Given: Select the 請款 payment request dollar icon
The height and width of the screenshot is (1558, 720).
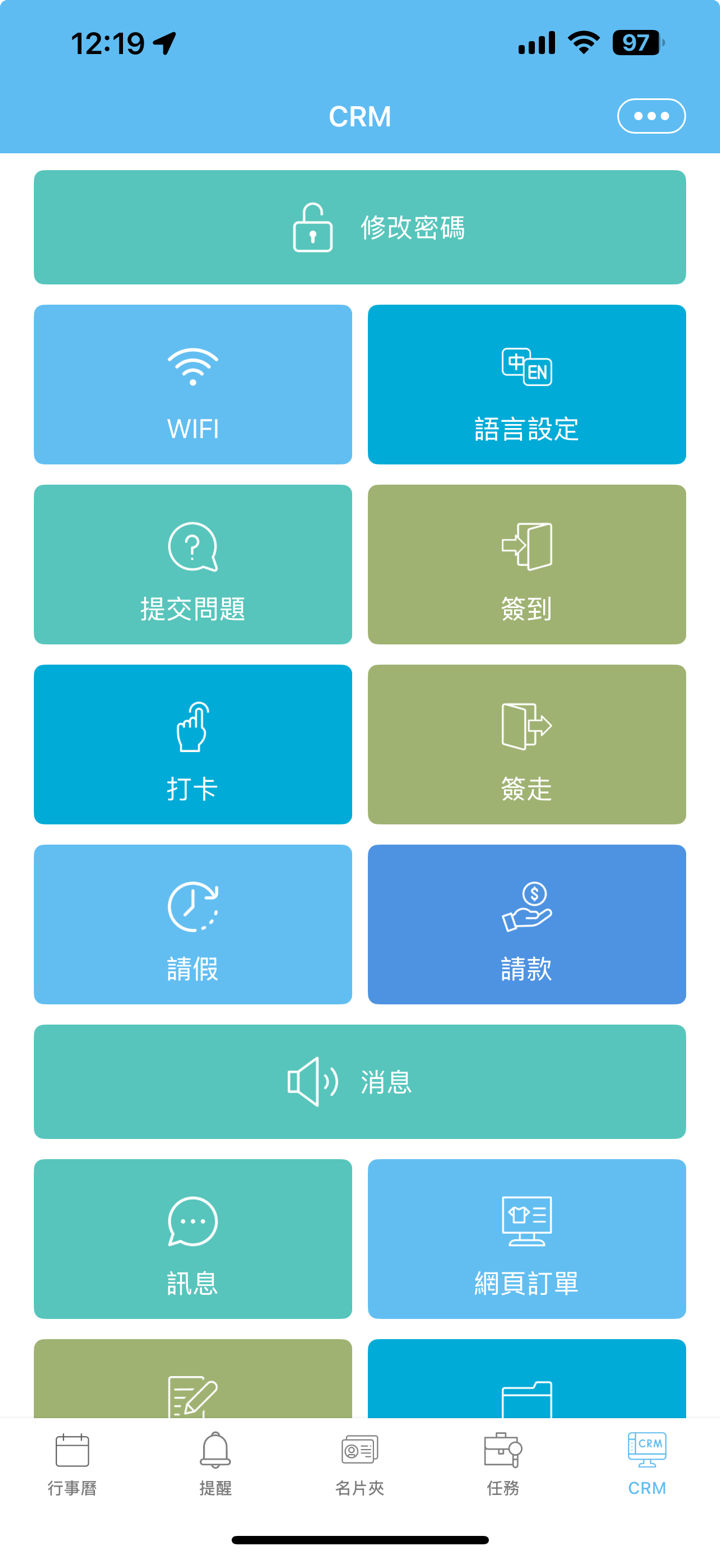Looking at the screenshot, I should tap(526, 904).
